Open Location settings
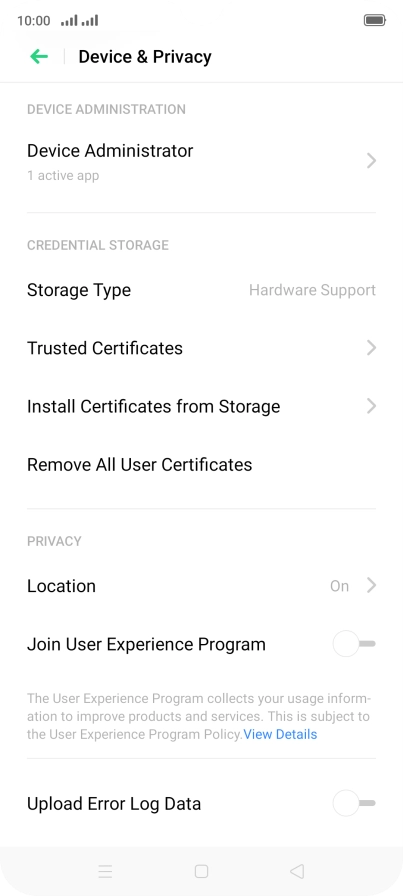The height and width of the screenshot is (896, 403). point(201,586)
